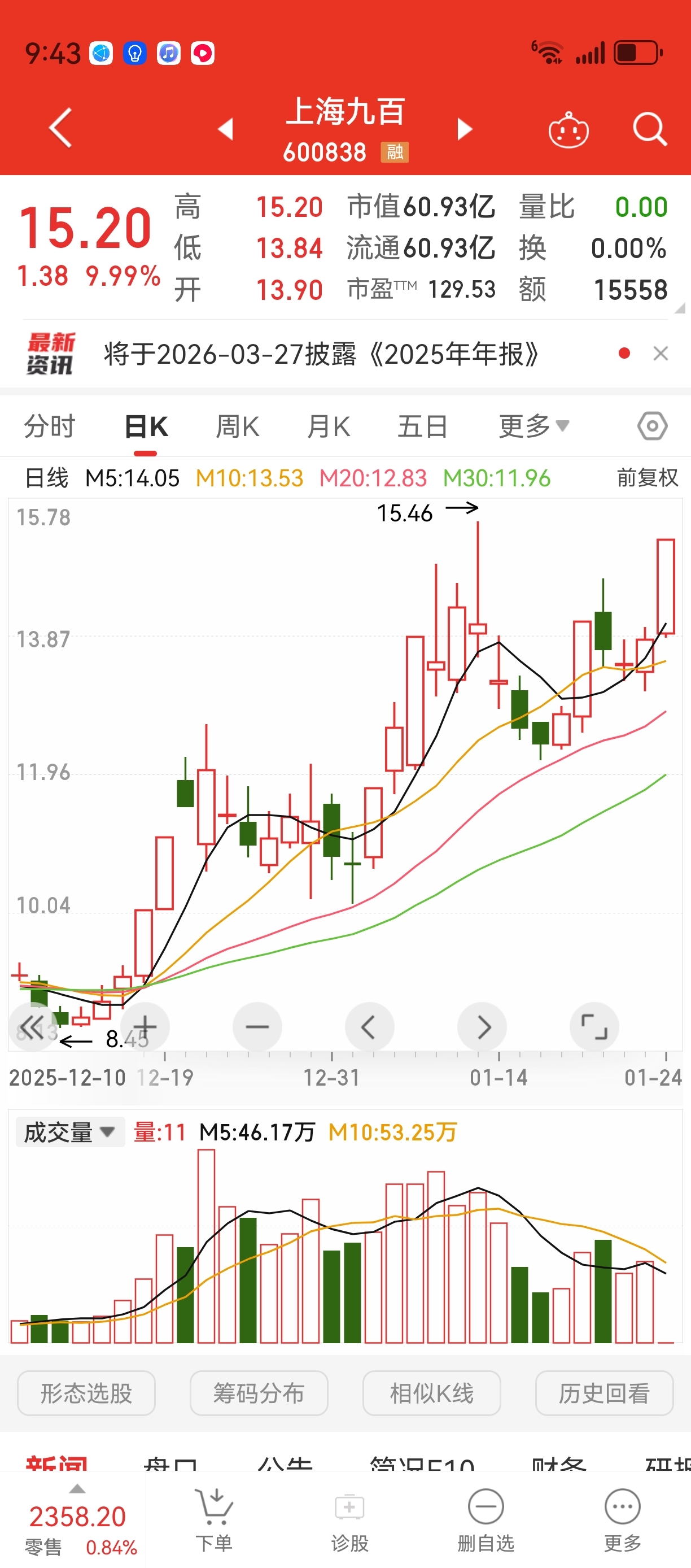Switch to the previous stock
The height and width of the screenshot is (1568, 691).
coord(226,129)
